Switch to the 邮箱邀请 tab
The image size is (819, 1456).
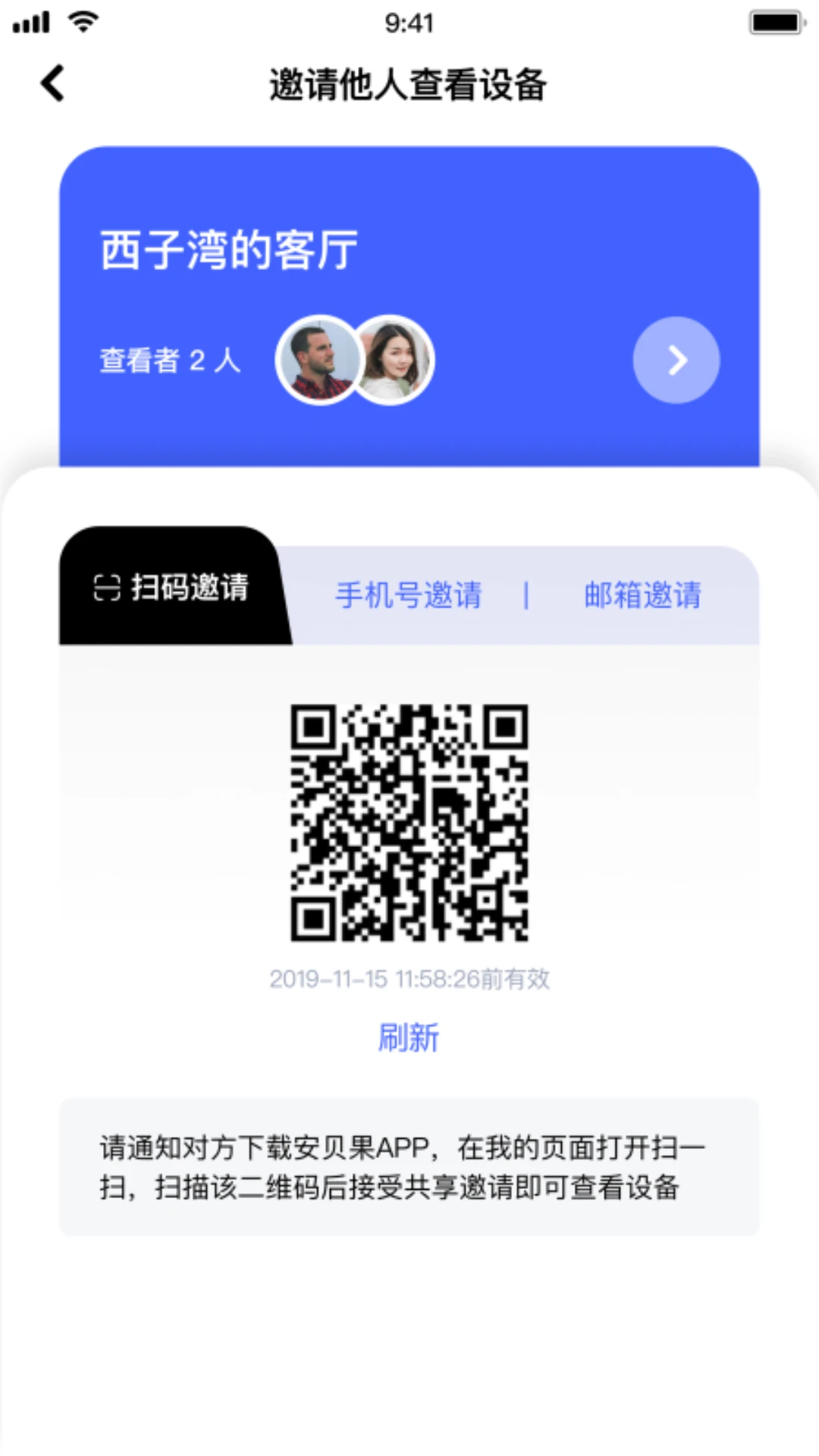coord(642,595)
